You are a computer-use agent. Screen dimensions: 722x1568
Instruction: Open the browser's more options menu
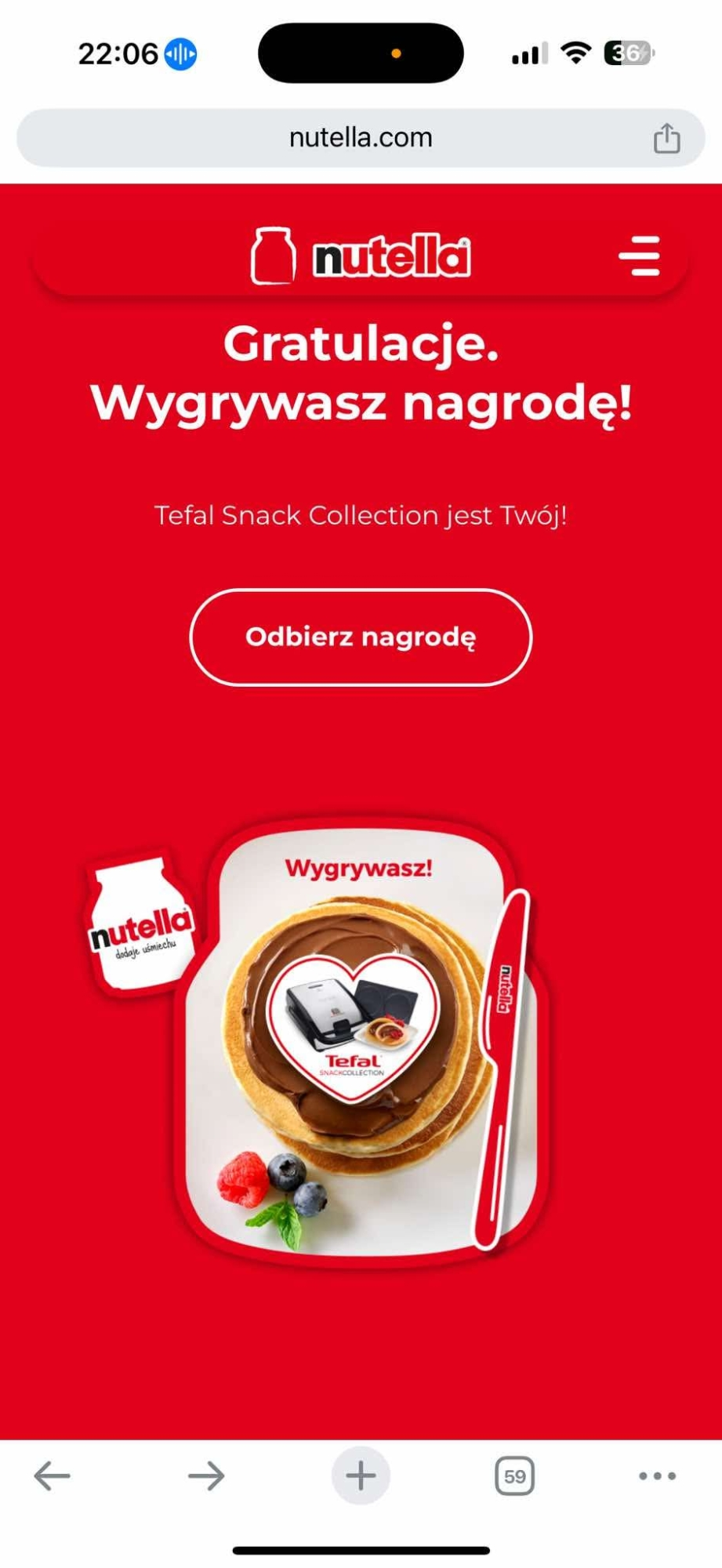pyautogui.click(x=657, y=1475)
